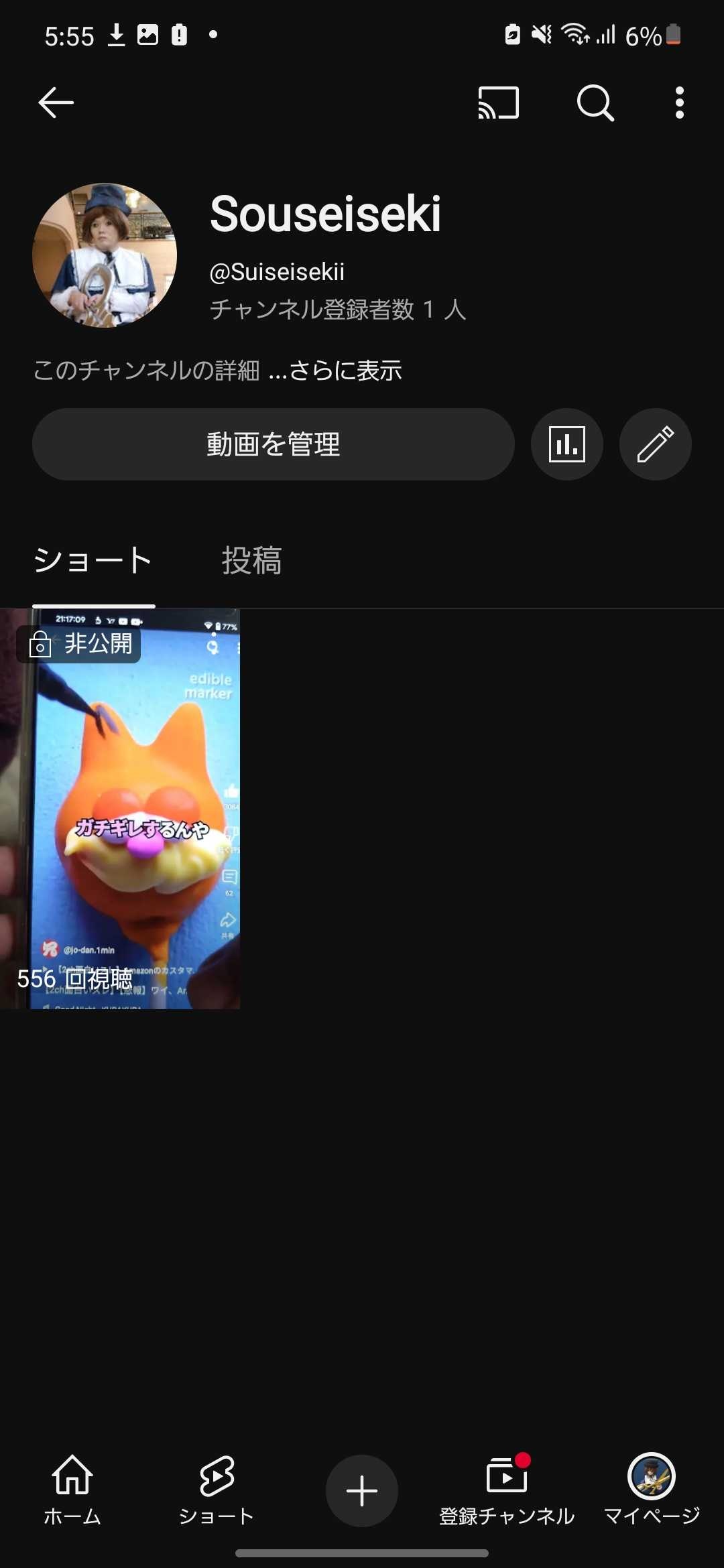Image resolution: width=724 pixels, height=1568 pixels.
Task: Edit channel with the pencil icon
Action: [x=655, y=444]
